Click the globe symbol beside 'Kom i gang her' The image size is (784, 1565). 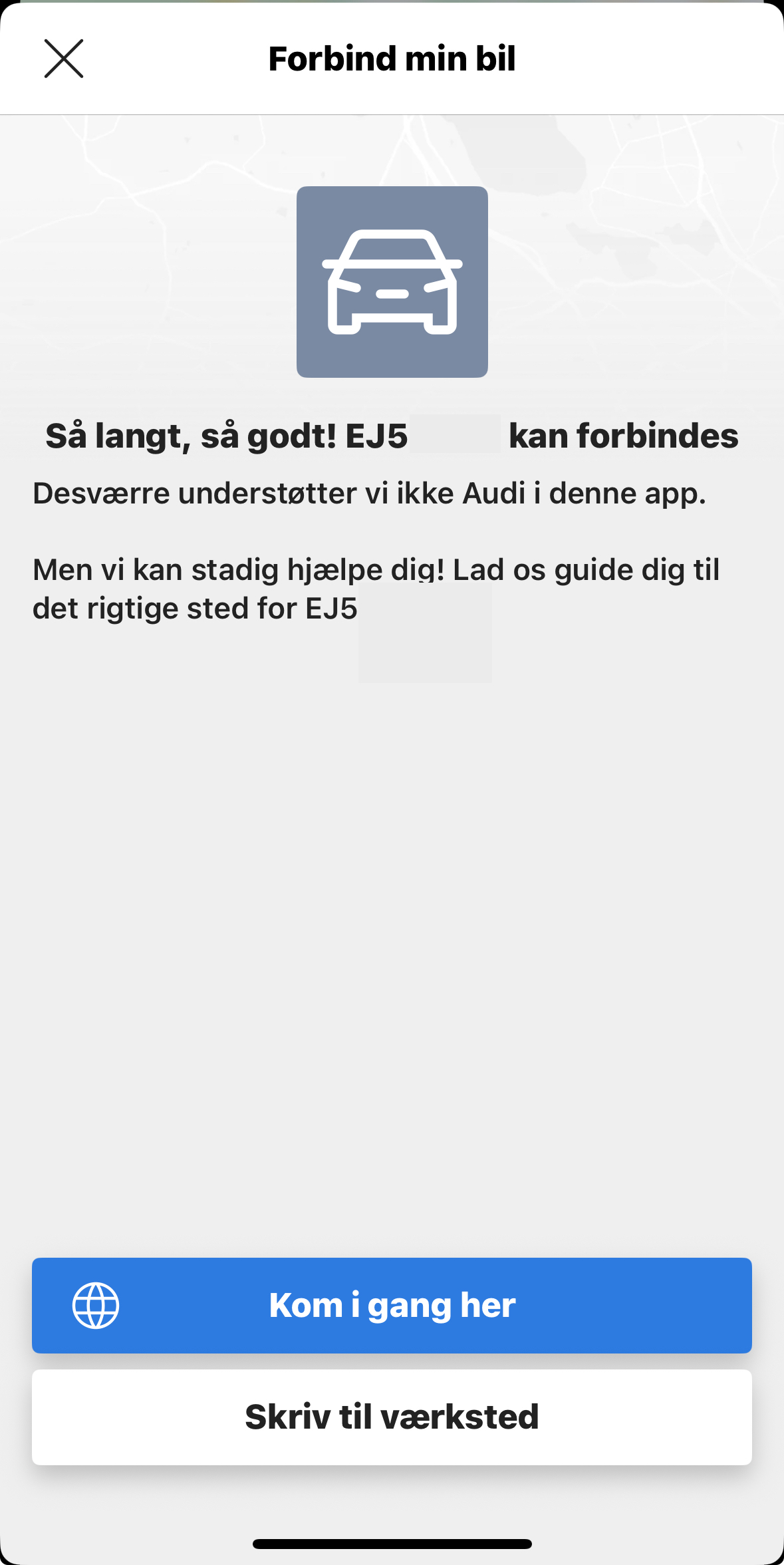coord(94,1304)
